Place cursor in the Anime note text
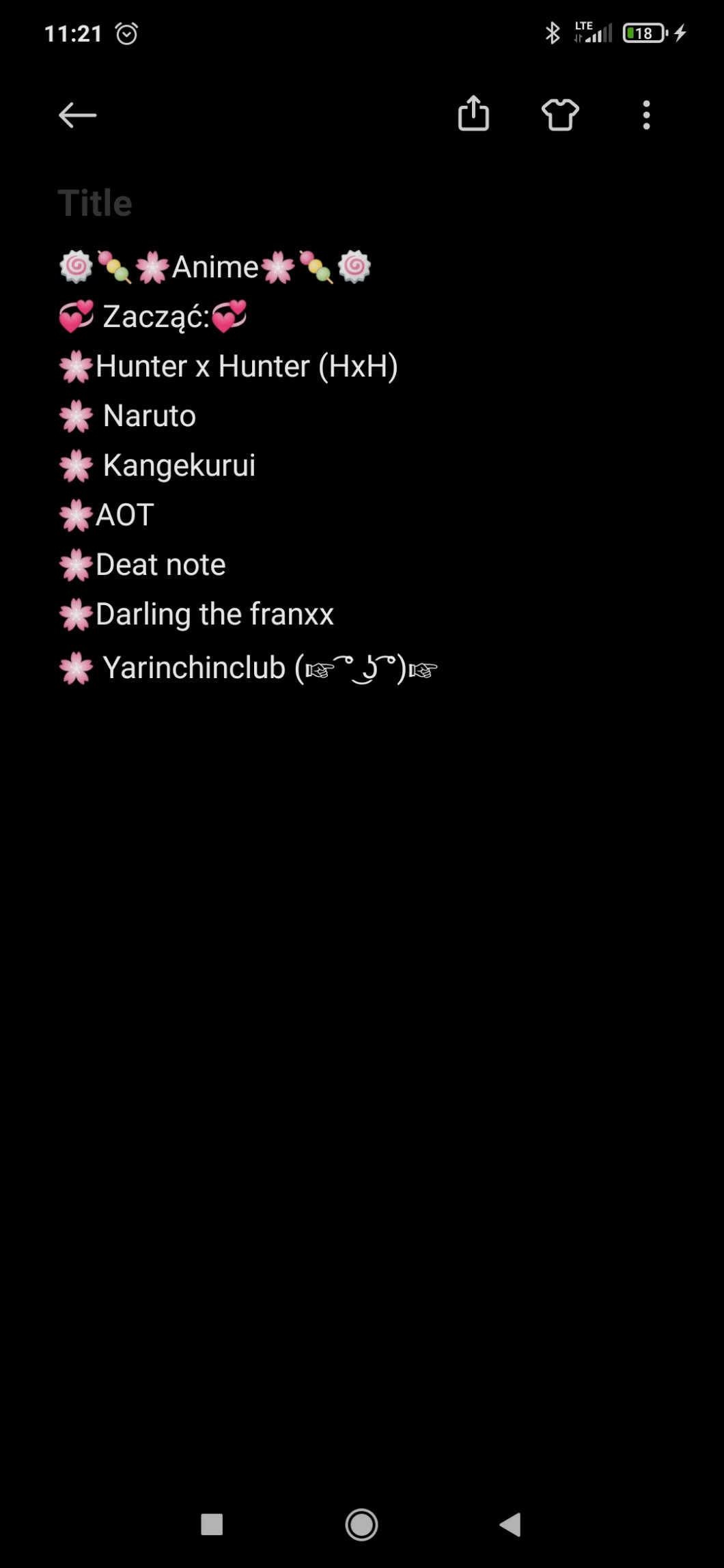The width and height of the screenshot is (724, 1568). coord(273,466)
